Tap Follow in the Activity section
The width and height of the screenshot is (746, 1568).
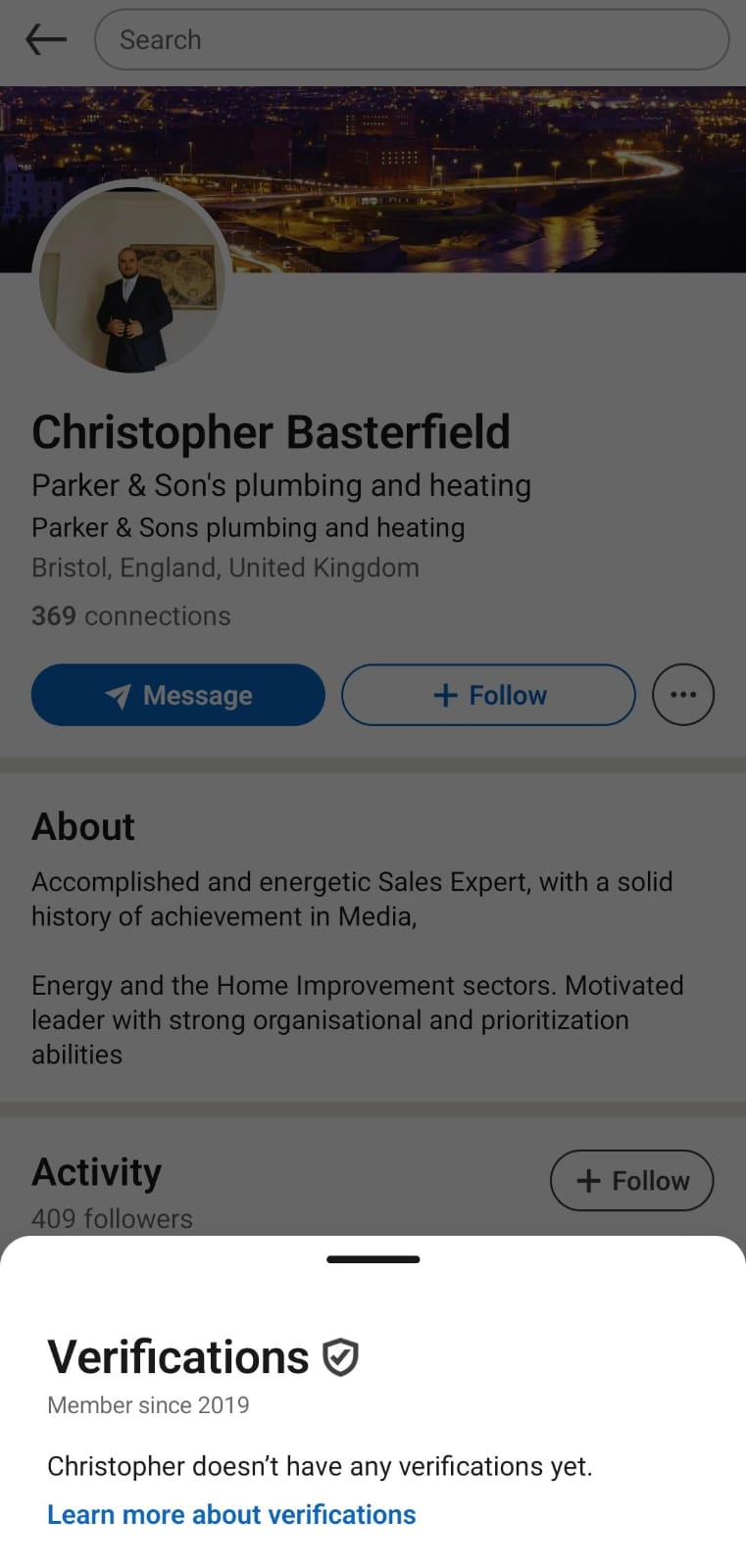click(631, 1180)
